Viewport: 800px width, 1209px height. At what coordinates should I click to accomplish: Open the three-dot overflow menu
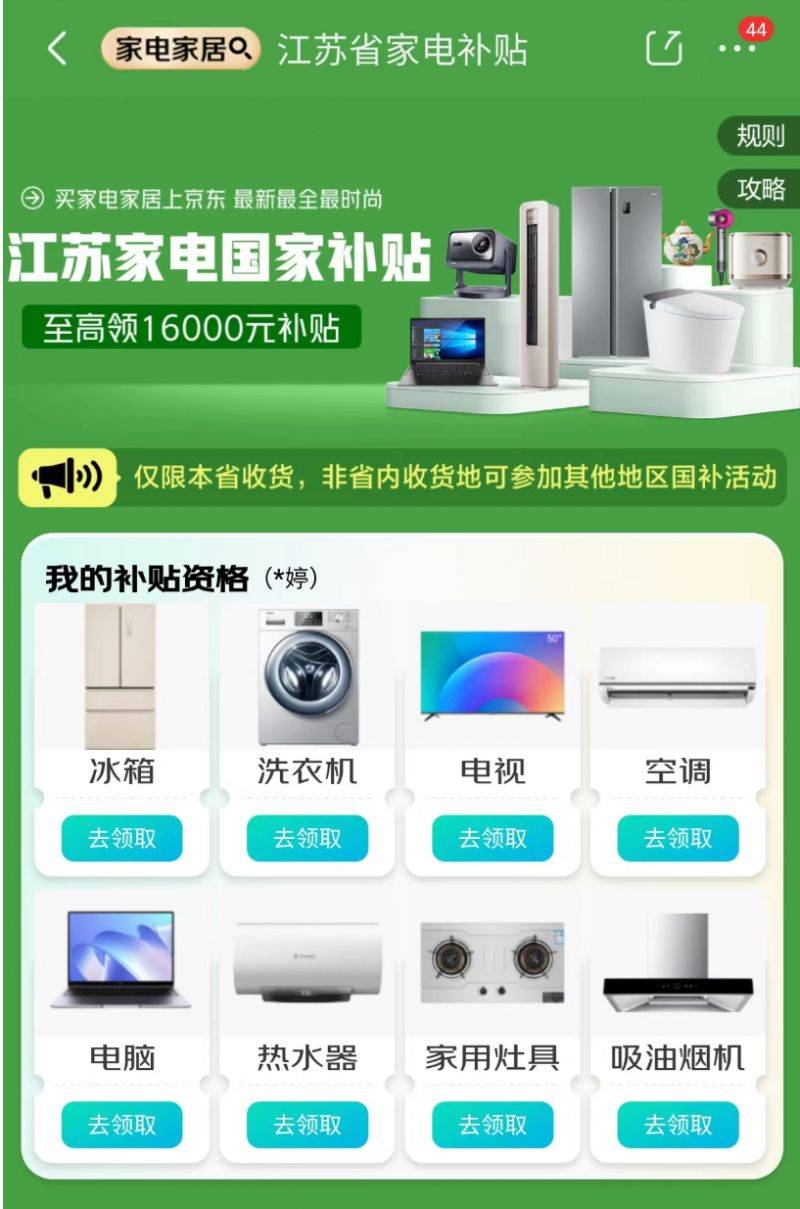[737, 48]
